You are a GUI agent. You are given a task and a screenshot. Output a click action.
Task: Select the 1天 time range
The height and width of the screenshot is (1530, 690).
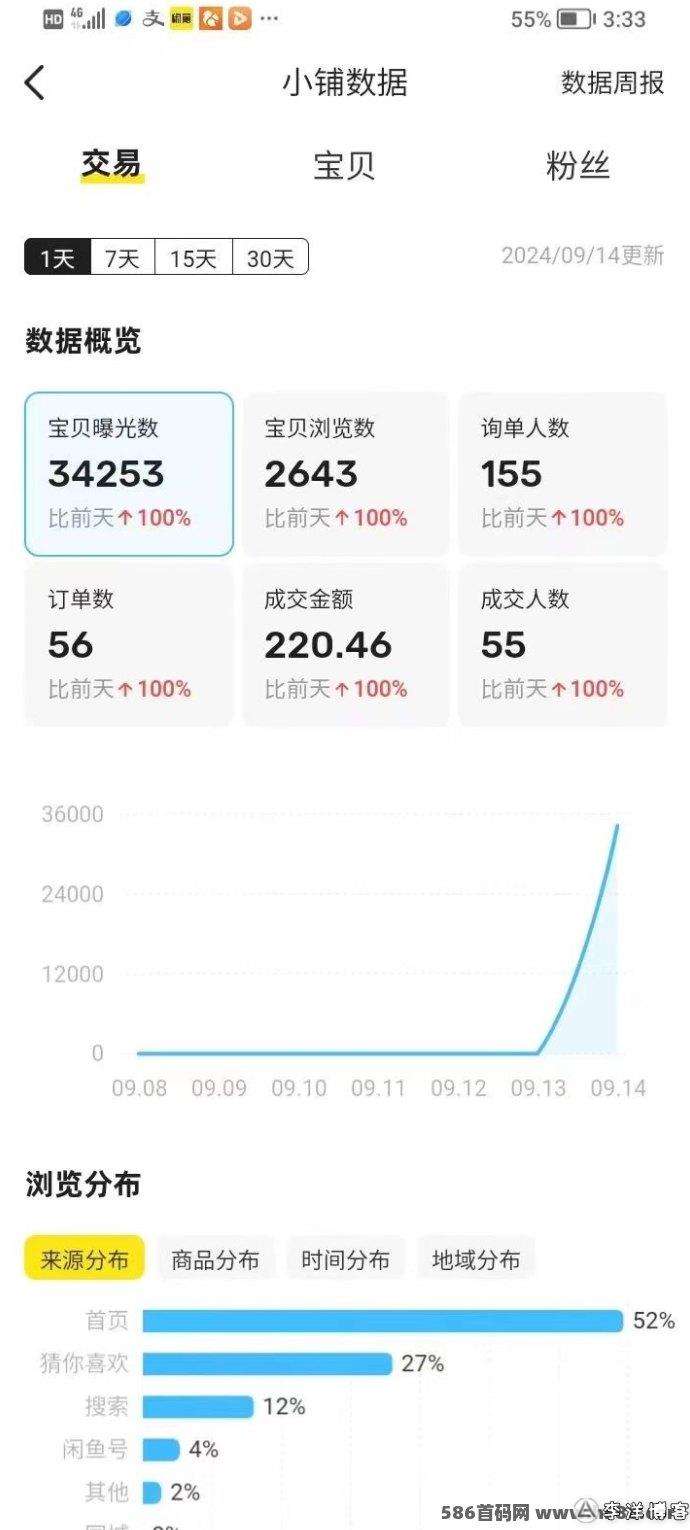58,258
